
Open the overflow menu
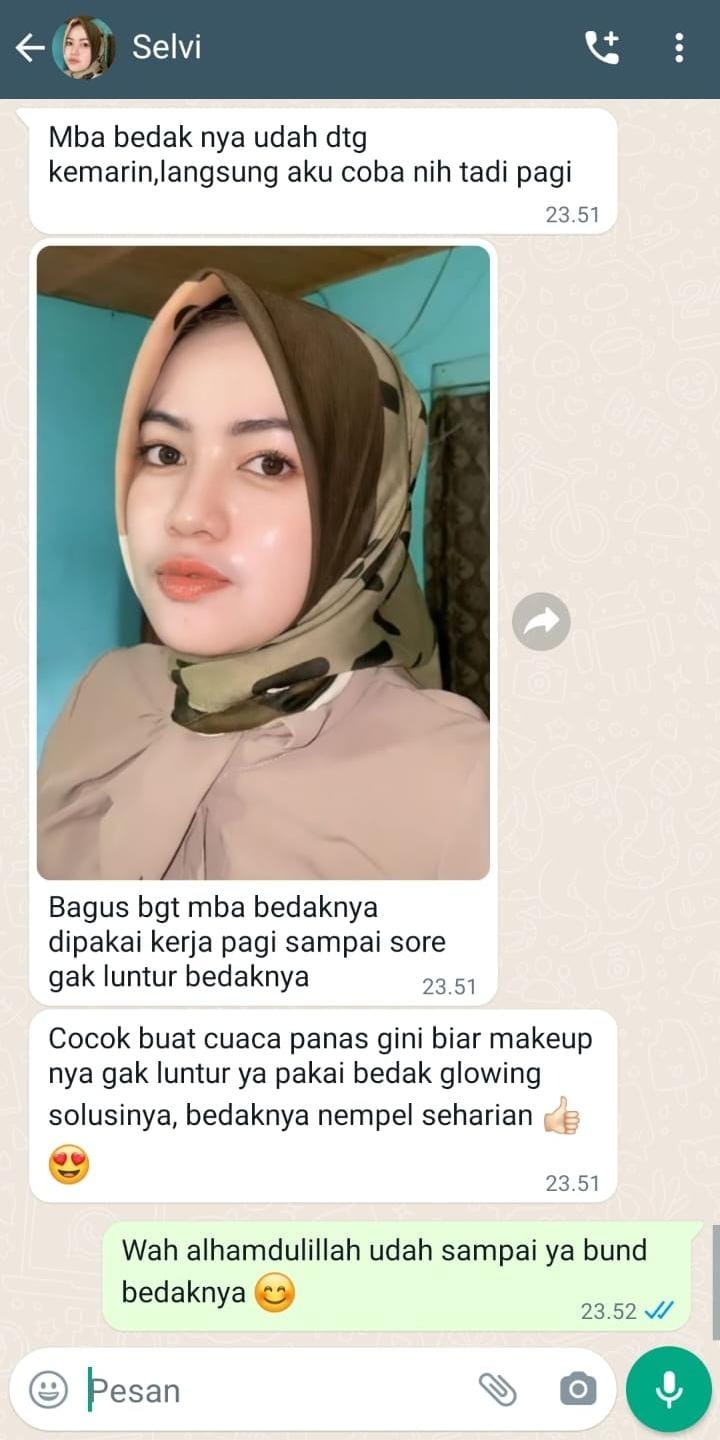(x=679, y=47)
